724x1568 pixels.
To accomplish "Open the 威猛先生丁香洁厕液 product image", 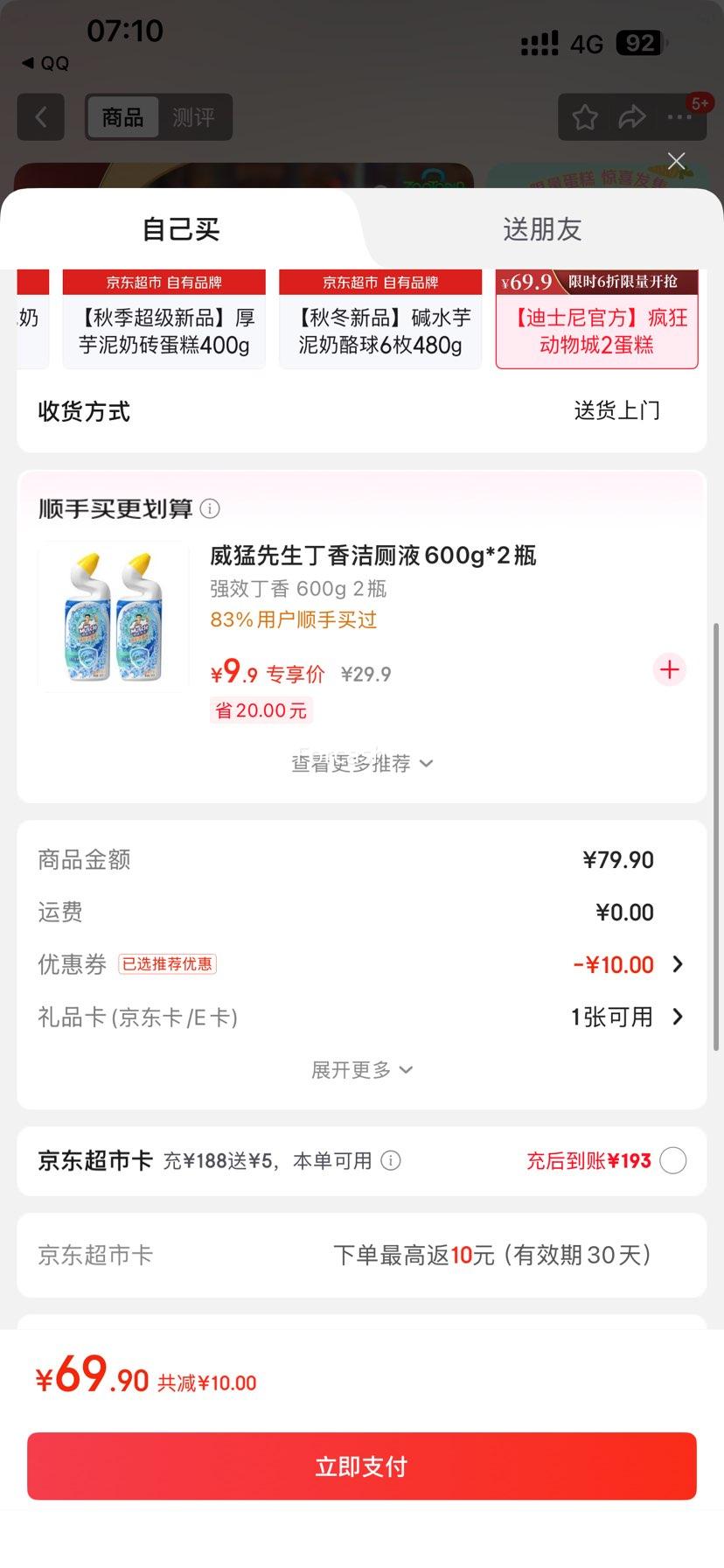I will pyautogui.click(x=114, y=617).
